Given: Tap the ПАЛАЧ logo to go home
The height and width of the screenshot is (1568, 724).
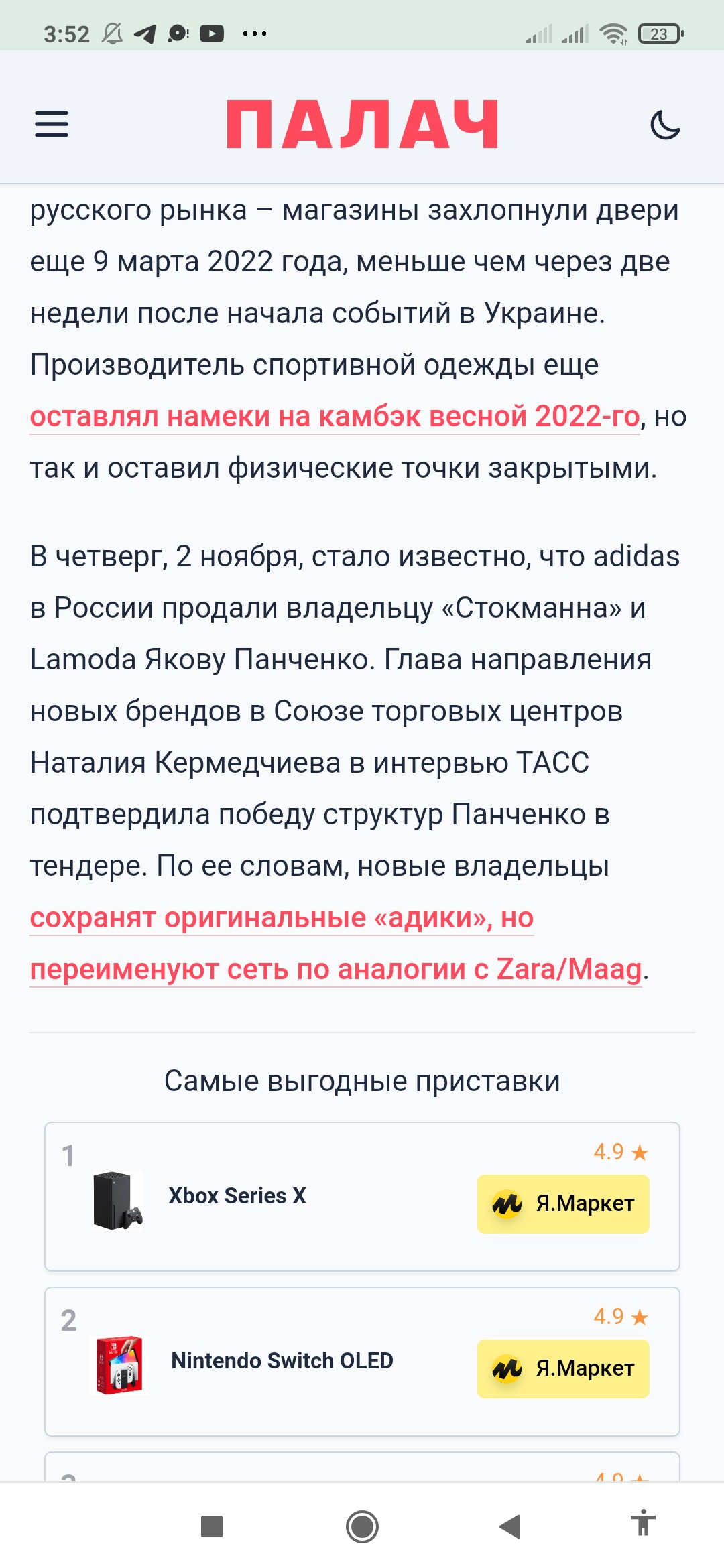Looking at the screenshot, I should [x=362, y=124].
